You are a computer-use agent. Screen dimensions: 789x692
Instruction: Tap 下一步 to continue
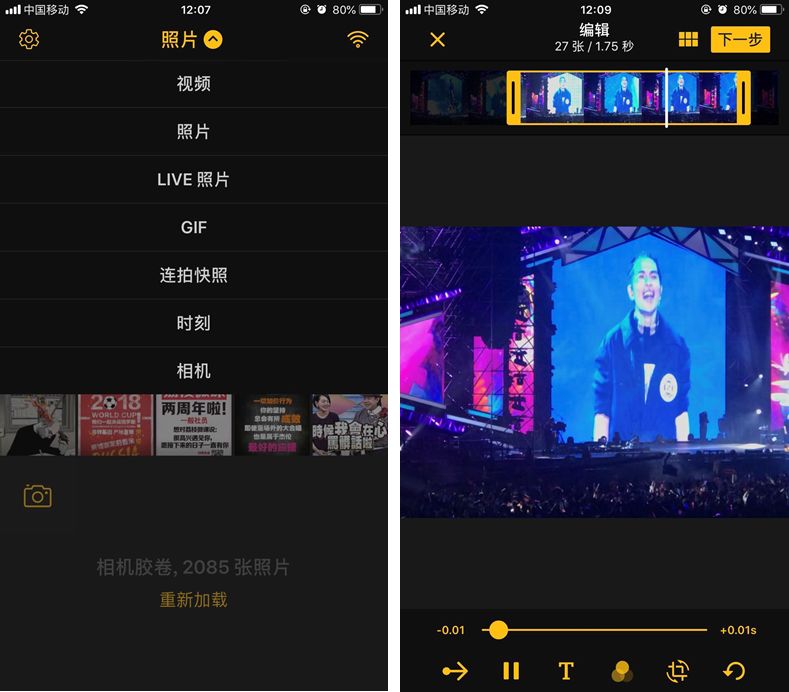pos(740,40)
